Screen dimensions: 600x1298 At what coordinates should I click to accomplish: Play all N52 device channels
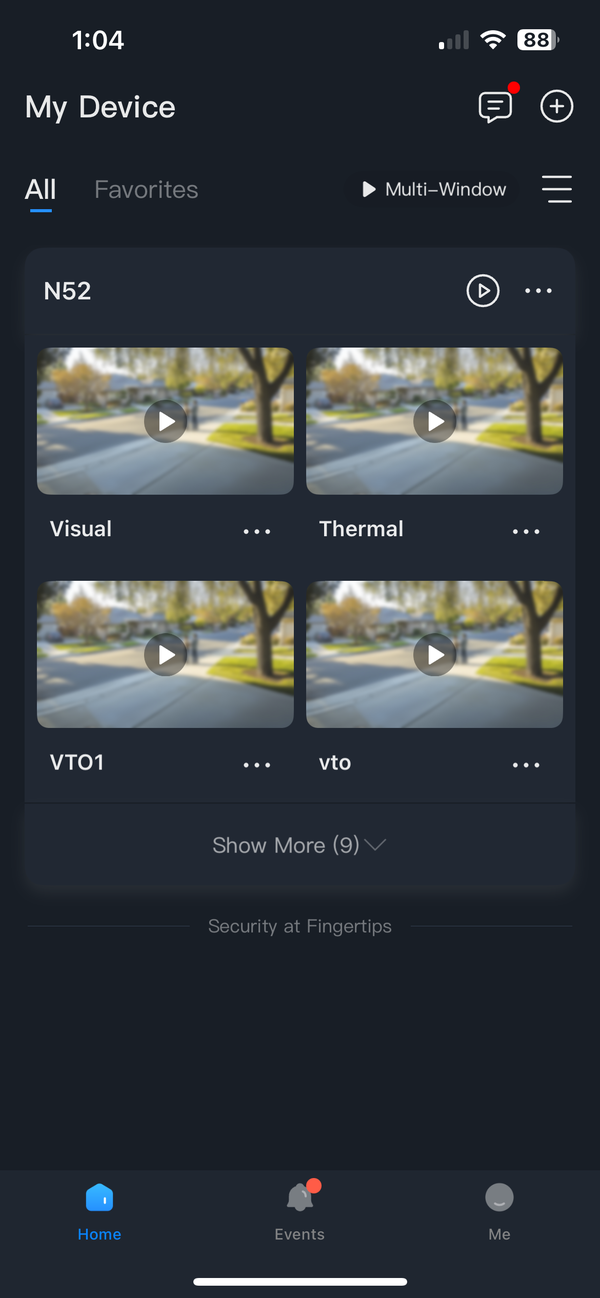click(x=482, y=291)
